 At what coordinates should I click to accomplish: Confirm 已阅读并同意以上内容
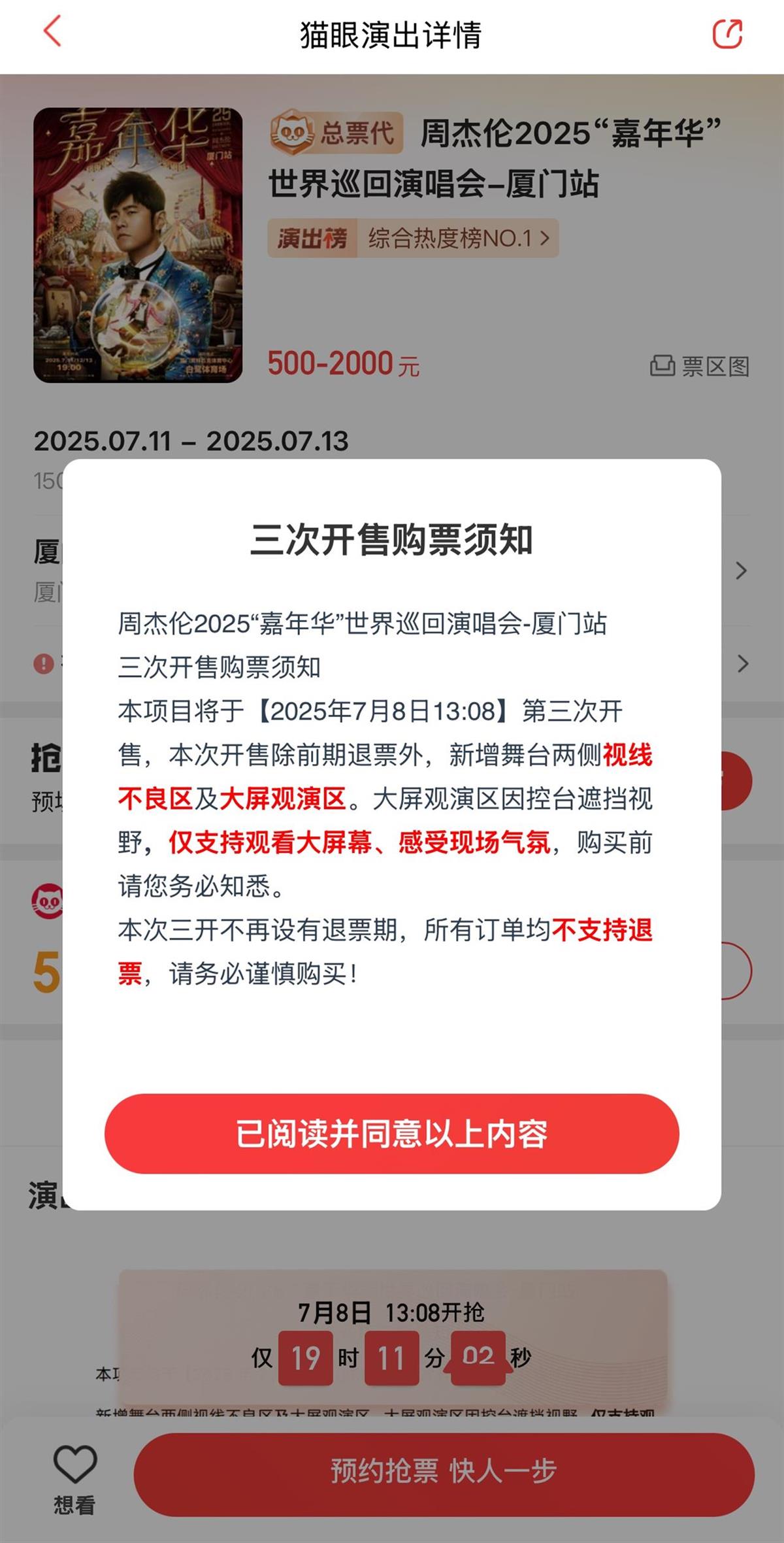pos(391,1134)
